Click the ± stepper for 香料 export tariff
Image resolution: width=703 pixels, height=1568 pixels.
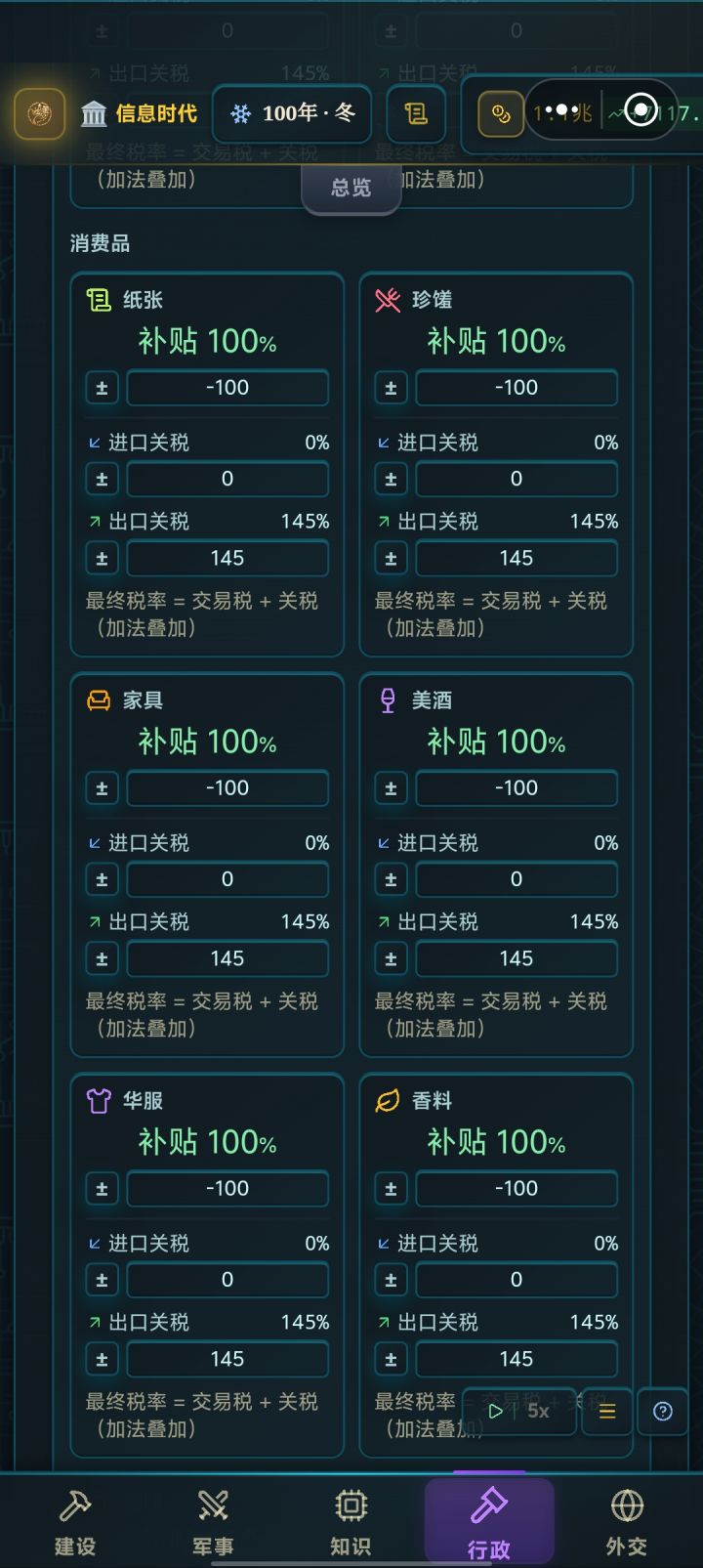[391, 1359]
